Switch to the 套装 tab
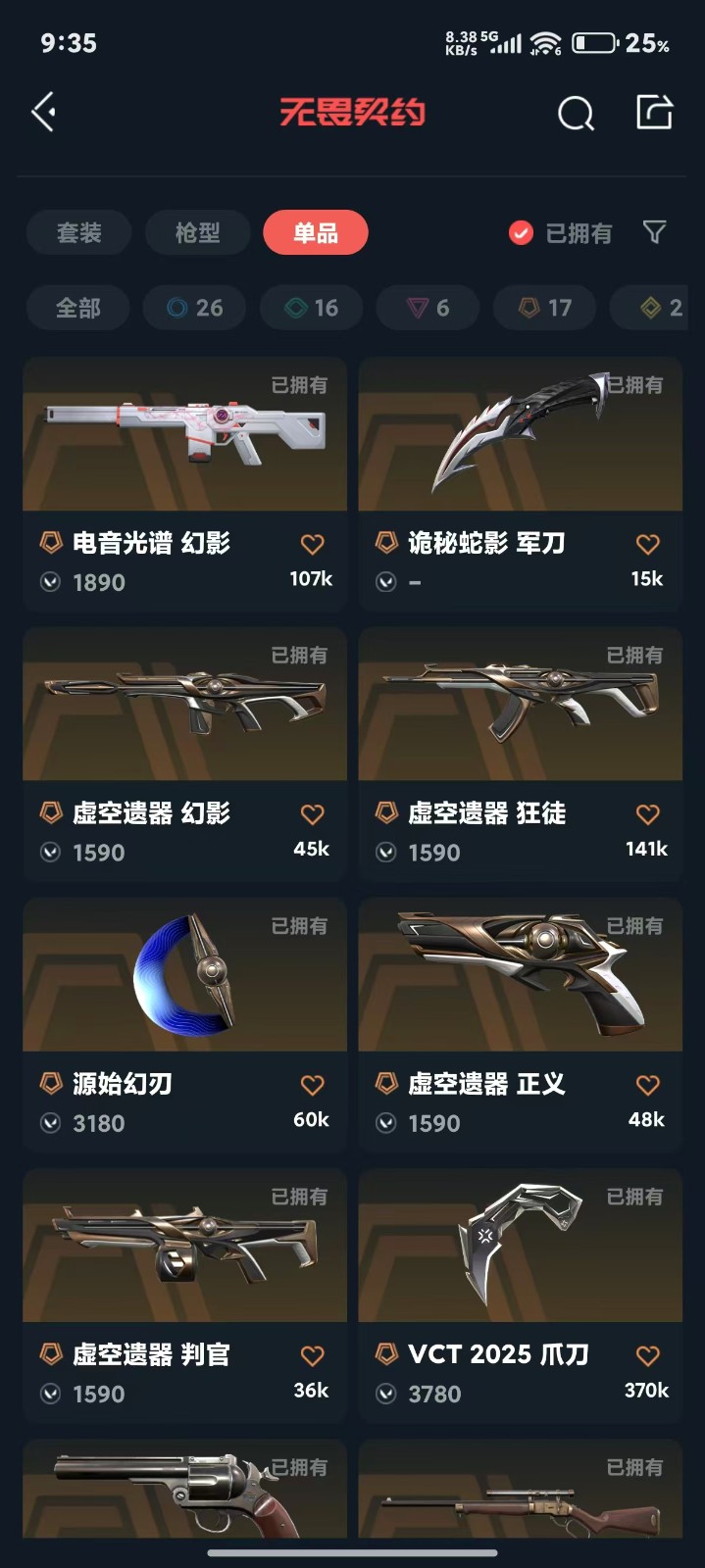The width and height of the screenshot is (705, 1568). point(78,233)
